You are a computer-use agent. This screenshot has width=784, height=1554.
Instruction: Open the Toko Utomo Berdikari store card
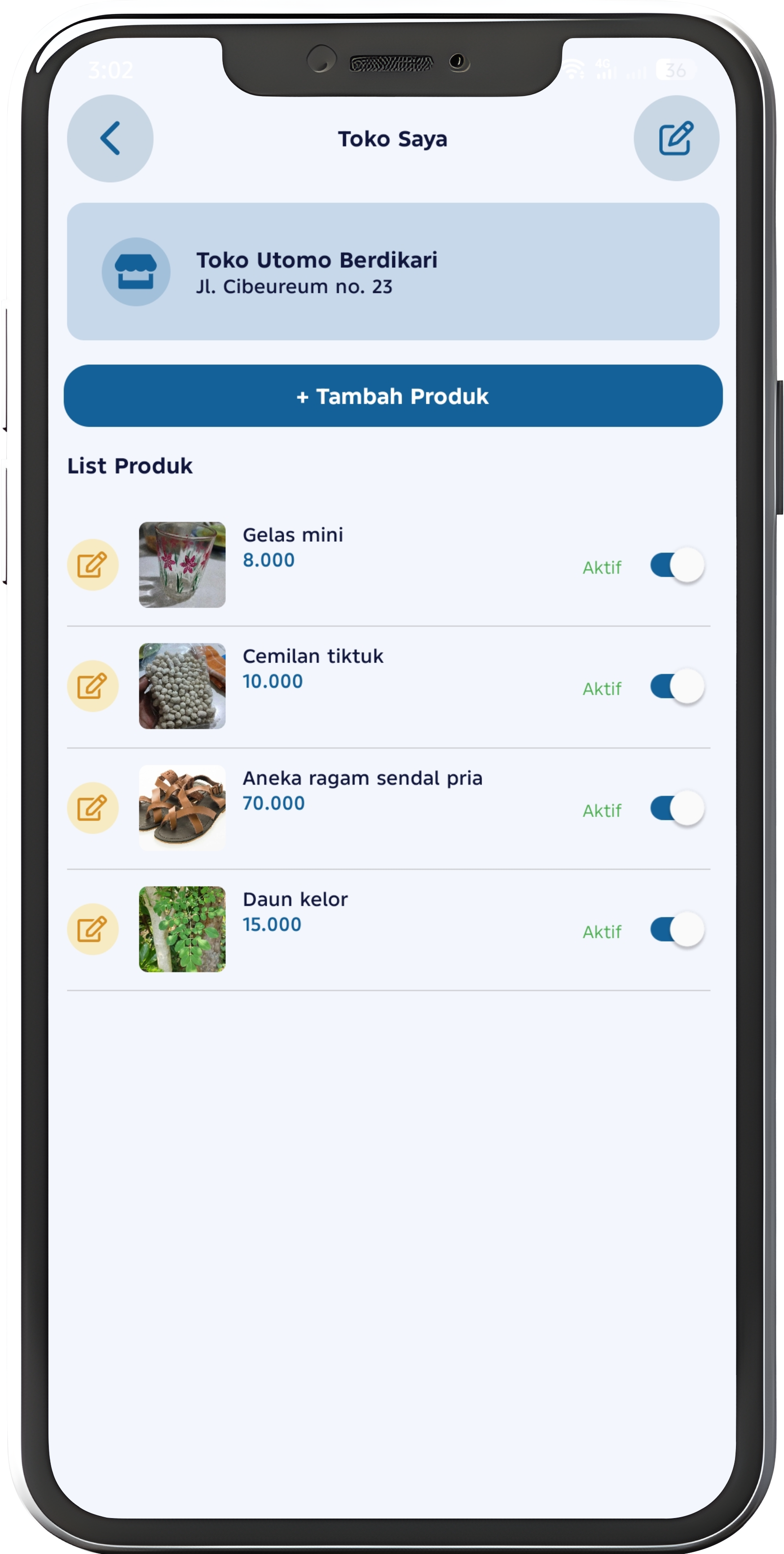click(x=392, y=271)
